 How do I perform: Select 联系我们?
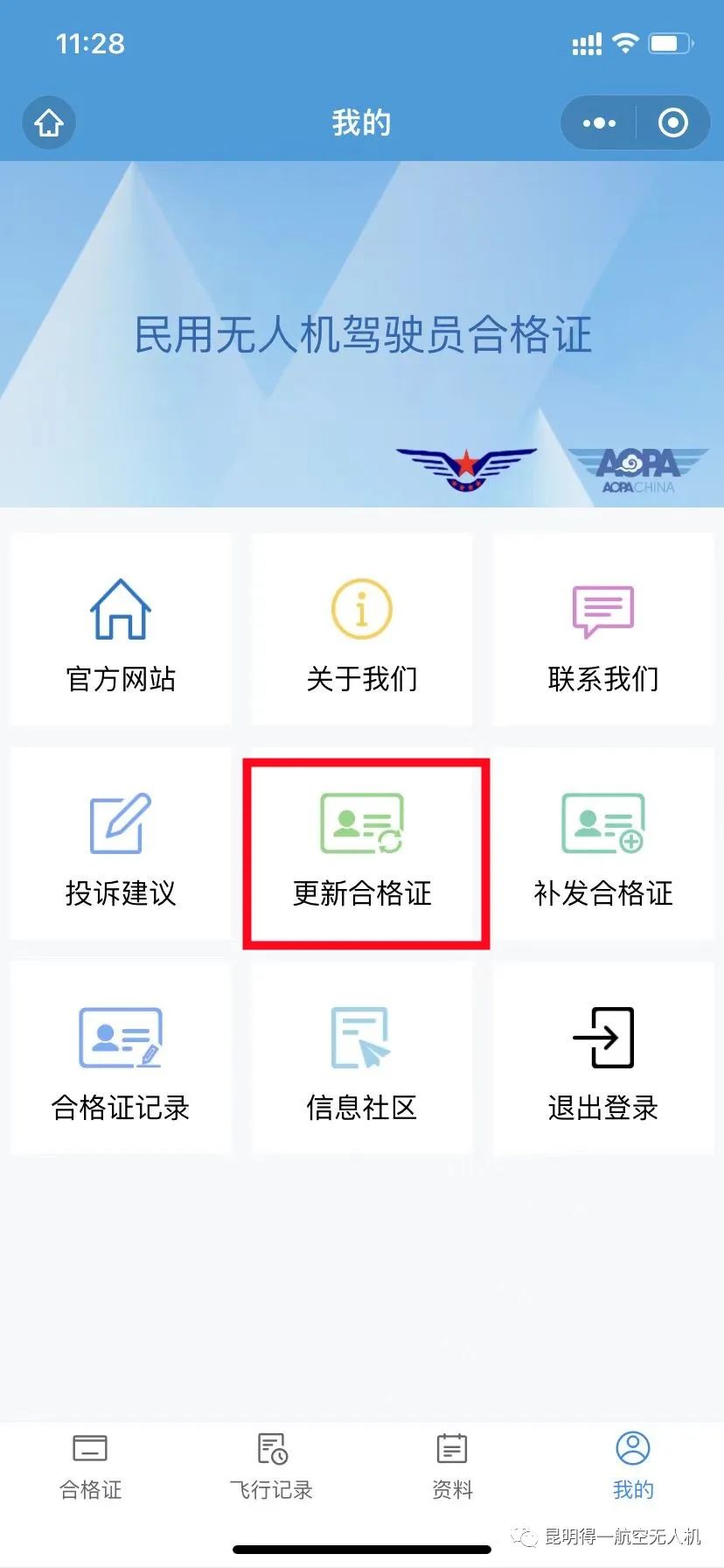point(603,630)
